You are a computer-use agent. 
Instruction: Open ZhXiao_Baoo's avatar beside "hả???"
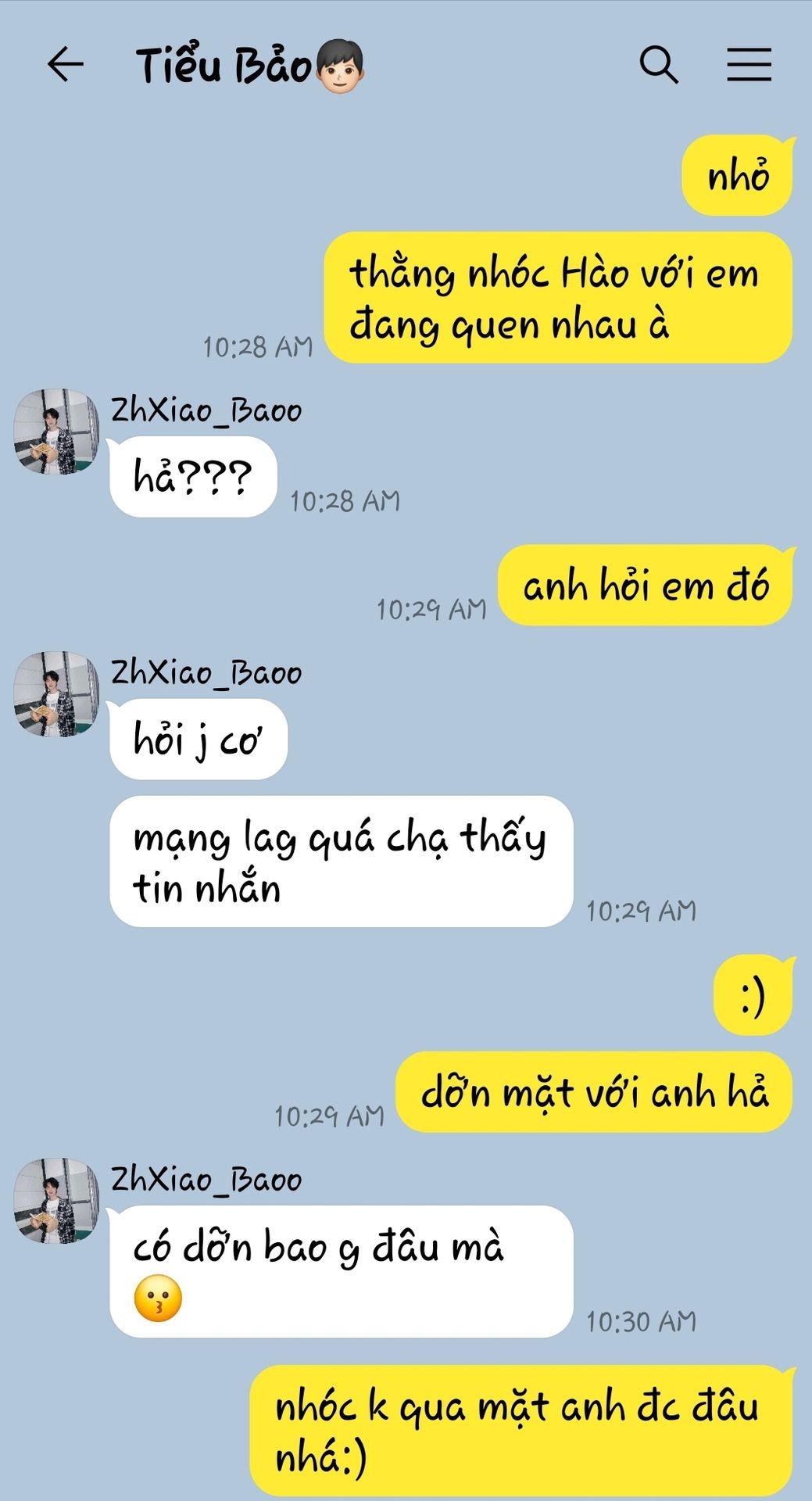pyautogui.click(x=56, y=431)
